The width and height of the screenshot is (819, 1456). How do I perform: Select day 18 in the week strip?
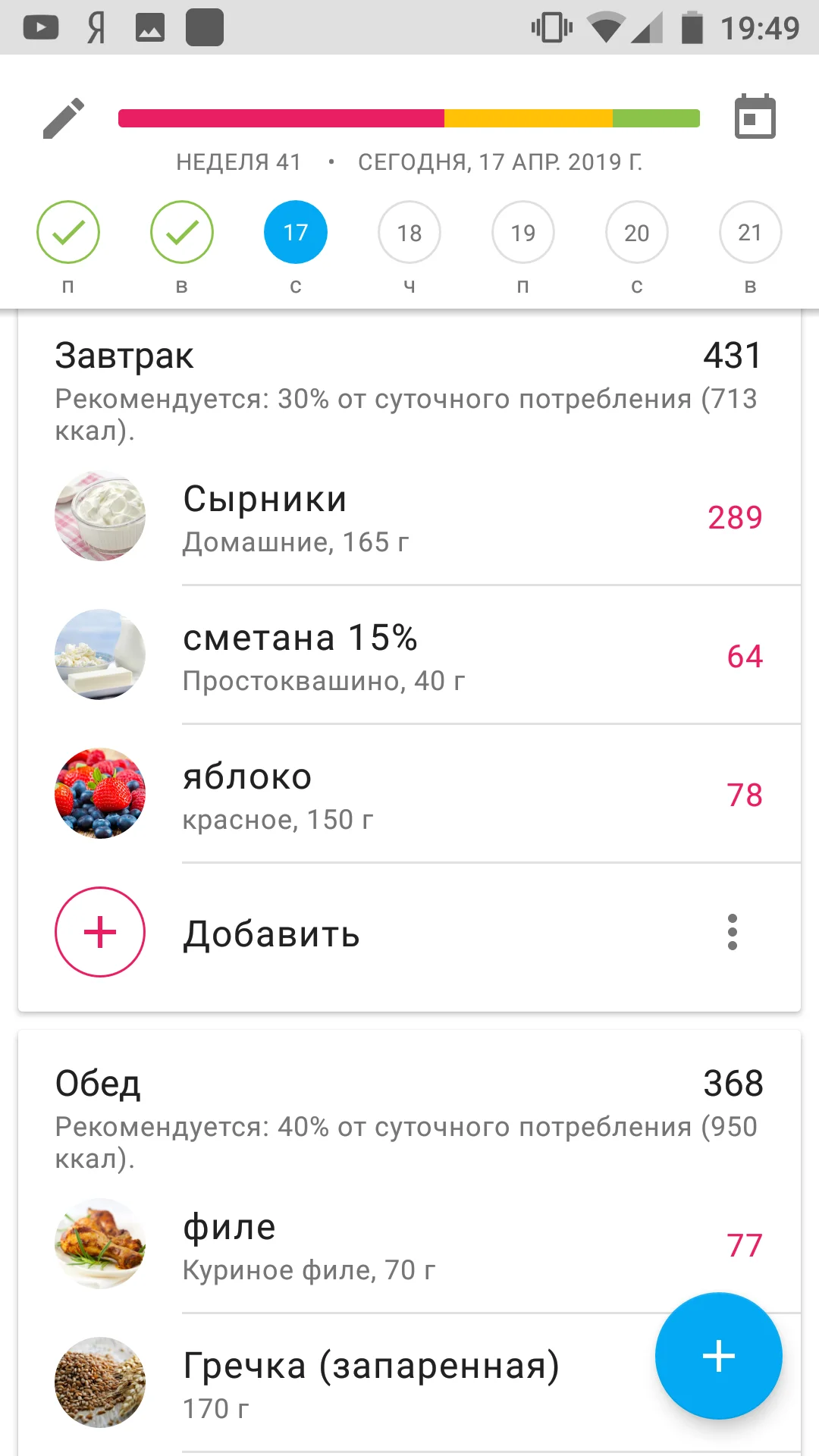coord(409,233)
